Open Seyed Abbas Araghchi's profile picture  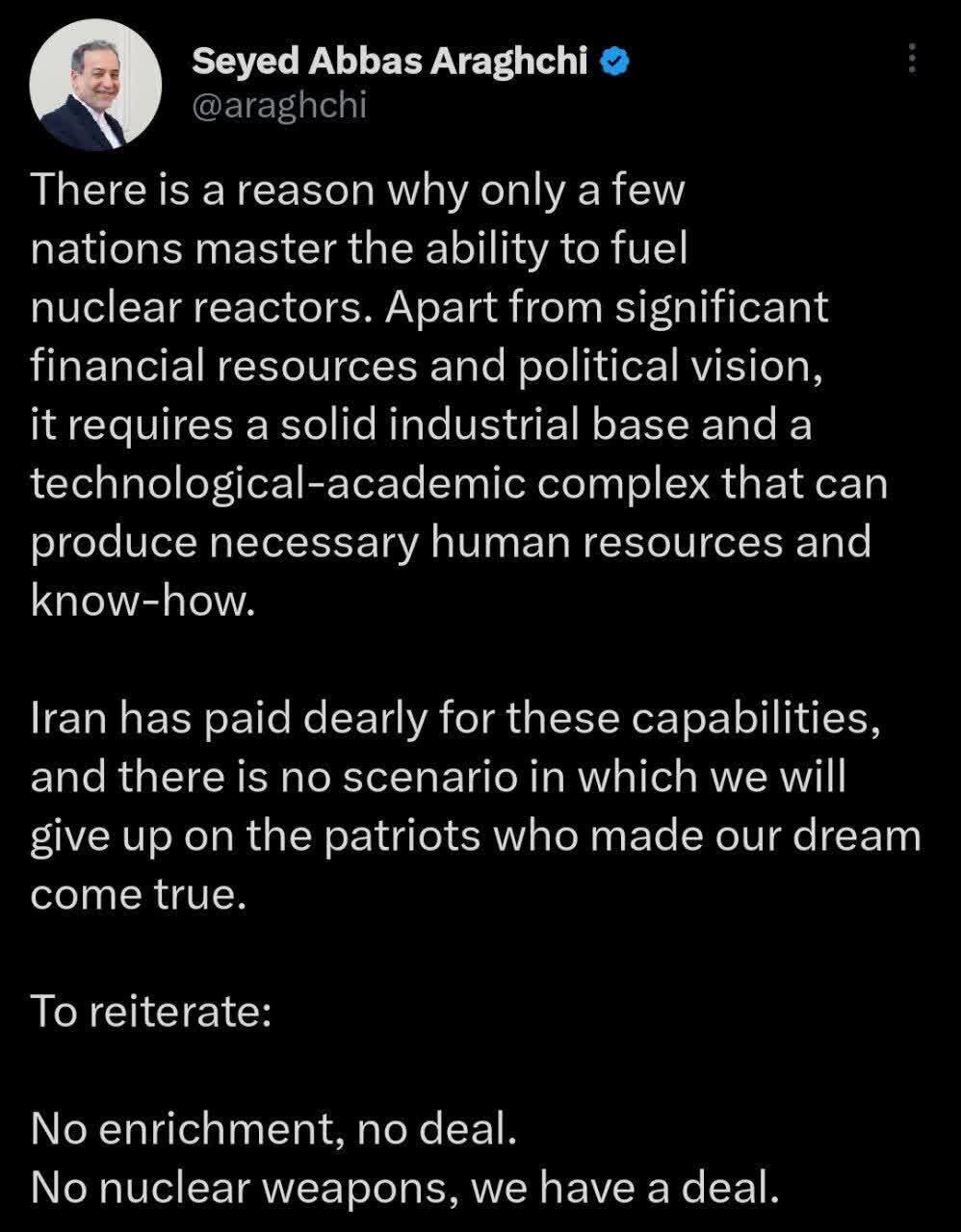coord(95,87)
